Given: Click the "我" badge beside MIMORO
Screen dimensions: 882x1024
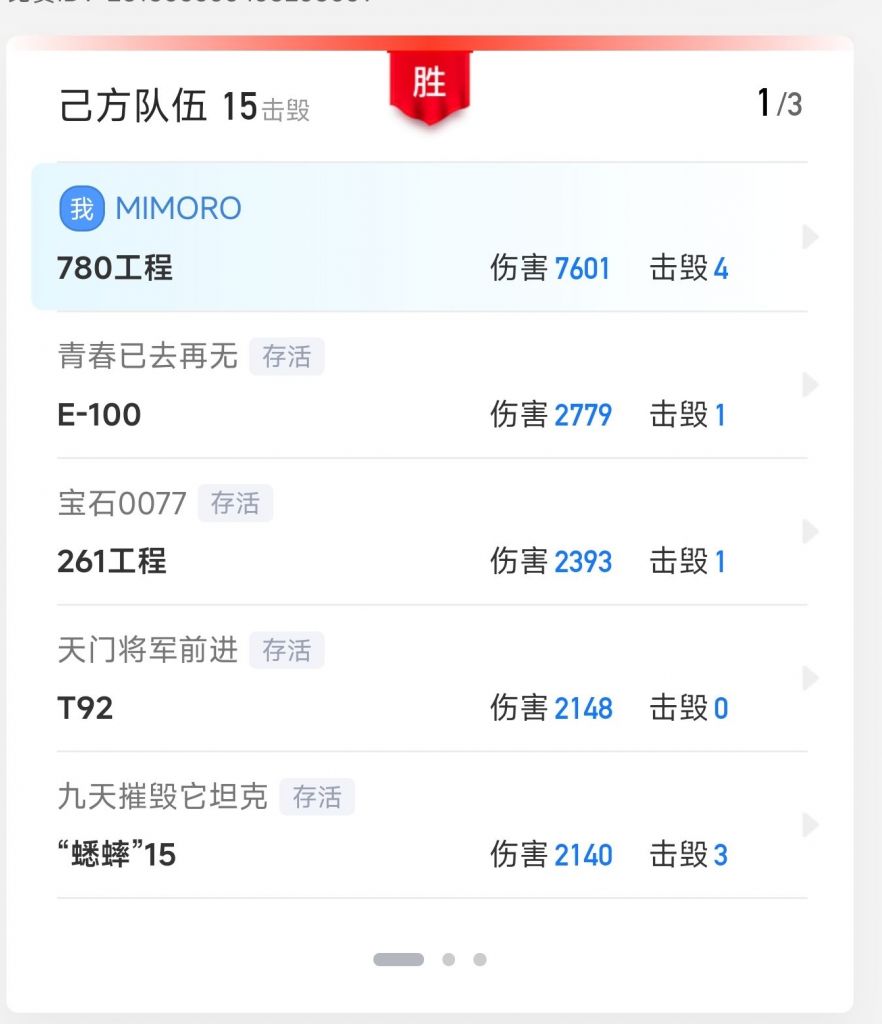Looking at the screenshot, I should 79,208.
